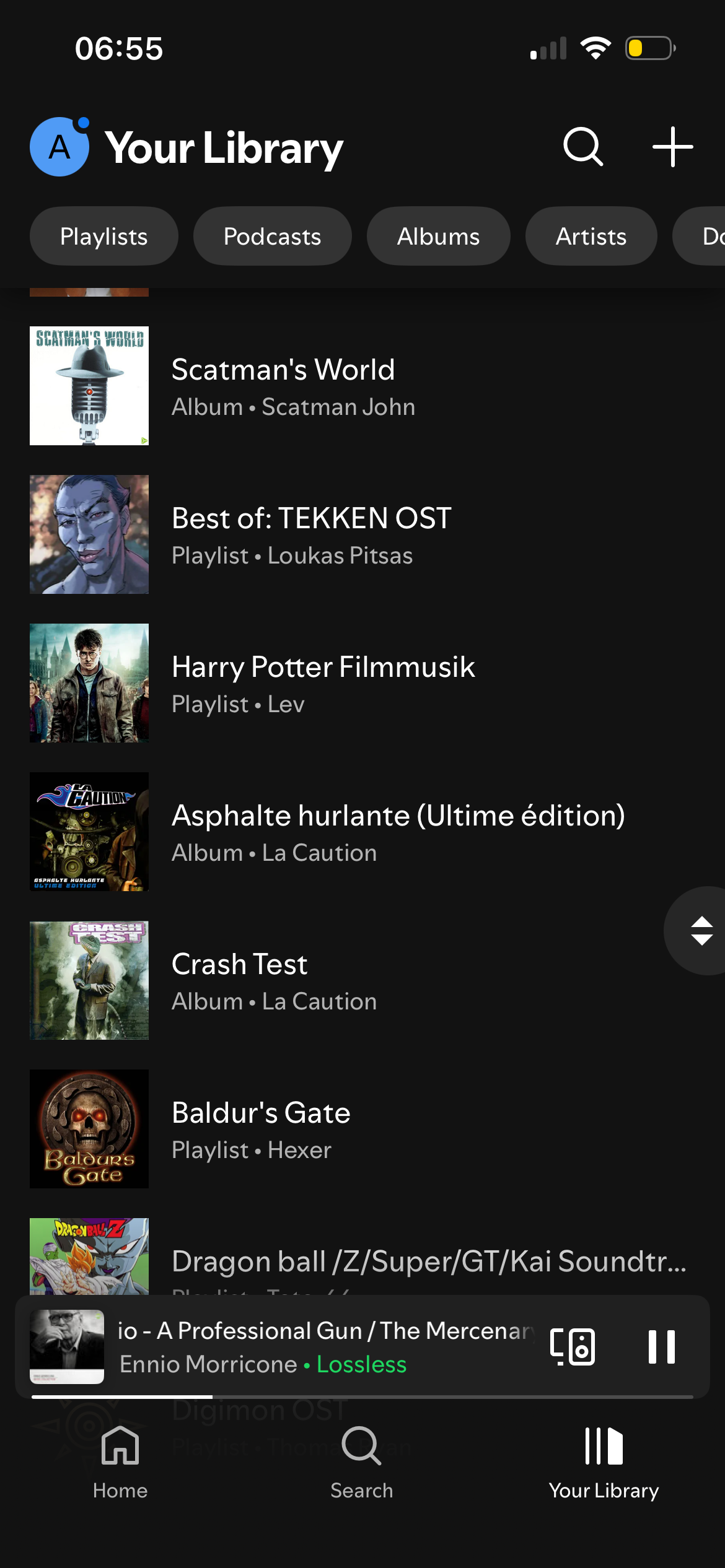Pause the Ennio Morricone track
This screenshot has height=1568, width=725.
pyautogui.click(x=661, y=1346)
